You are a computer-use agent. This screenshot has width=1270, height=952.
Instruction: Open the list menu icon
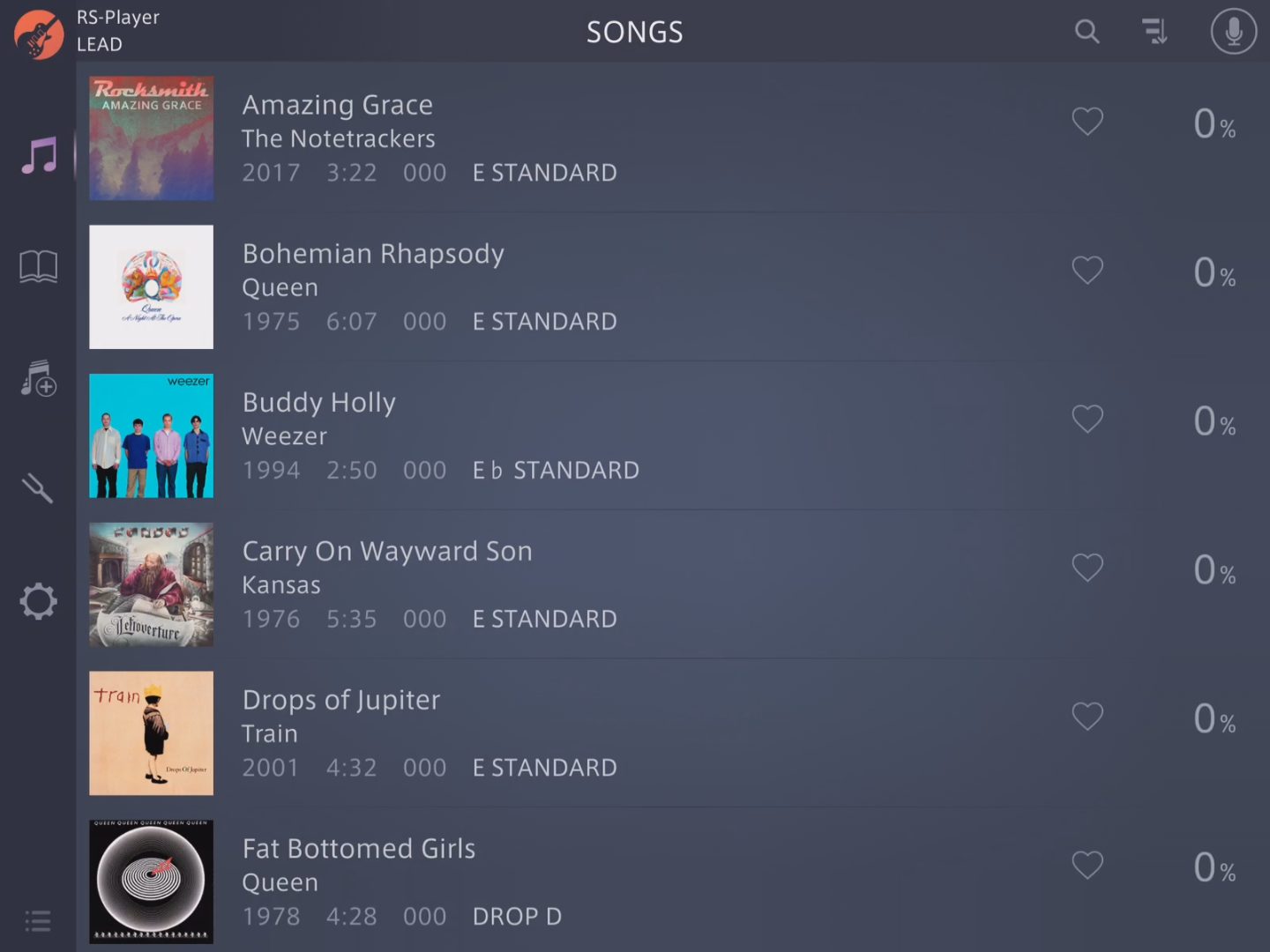38,921
